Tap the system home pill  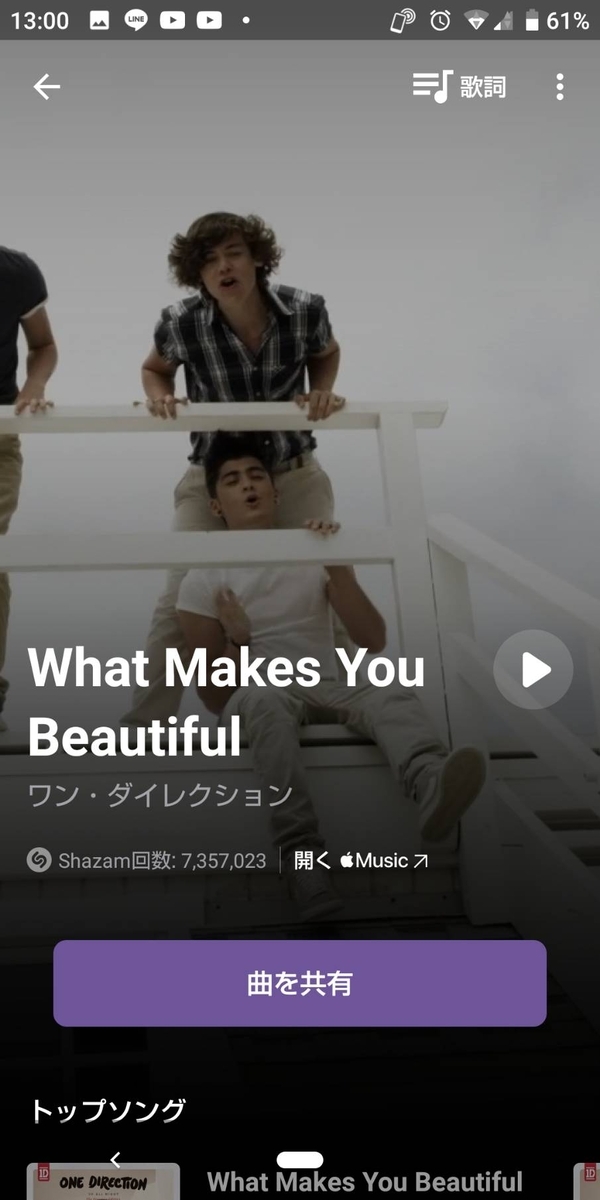[x=300, y=1160]
